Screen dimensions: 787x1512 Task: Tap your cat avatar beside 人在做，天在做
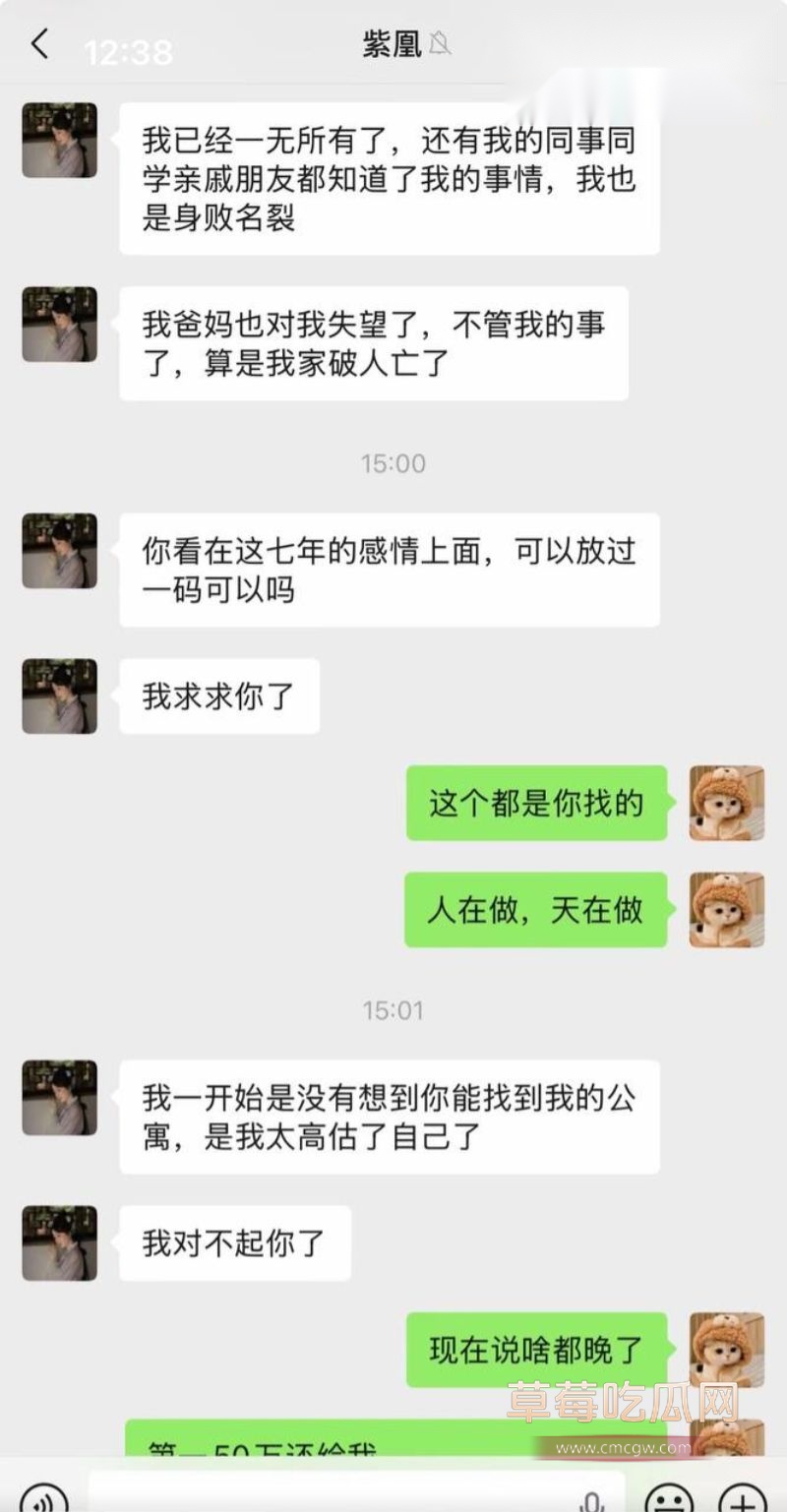click(x=725, y=911)
